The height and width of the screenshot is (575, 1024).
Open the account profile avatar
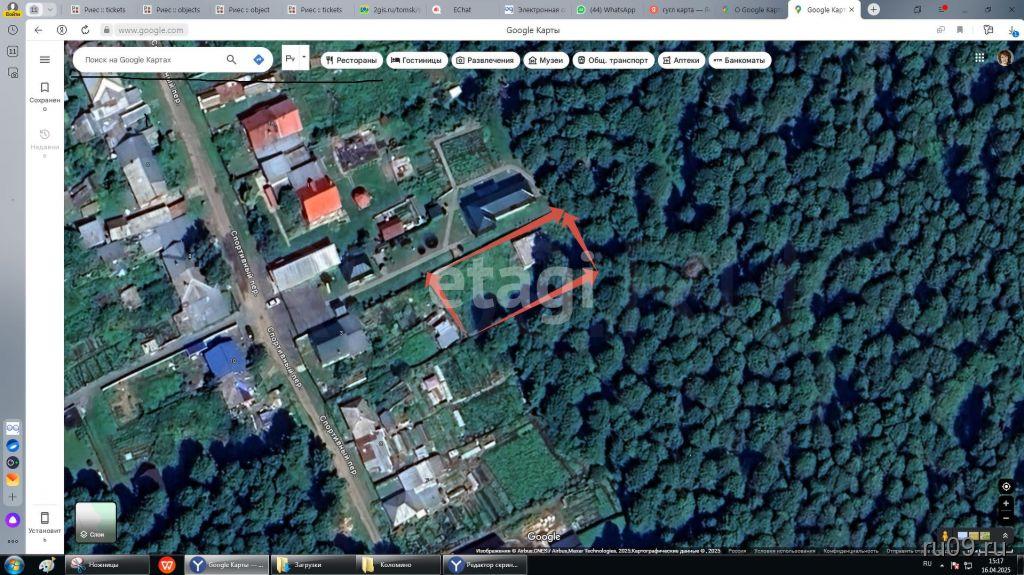tap(1004, 58)
